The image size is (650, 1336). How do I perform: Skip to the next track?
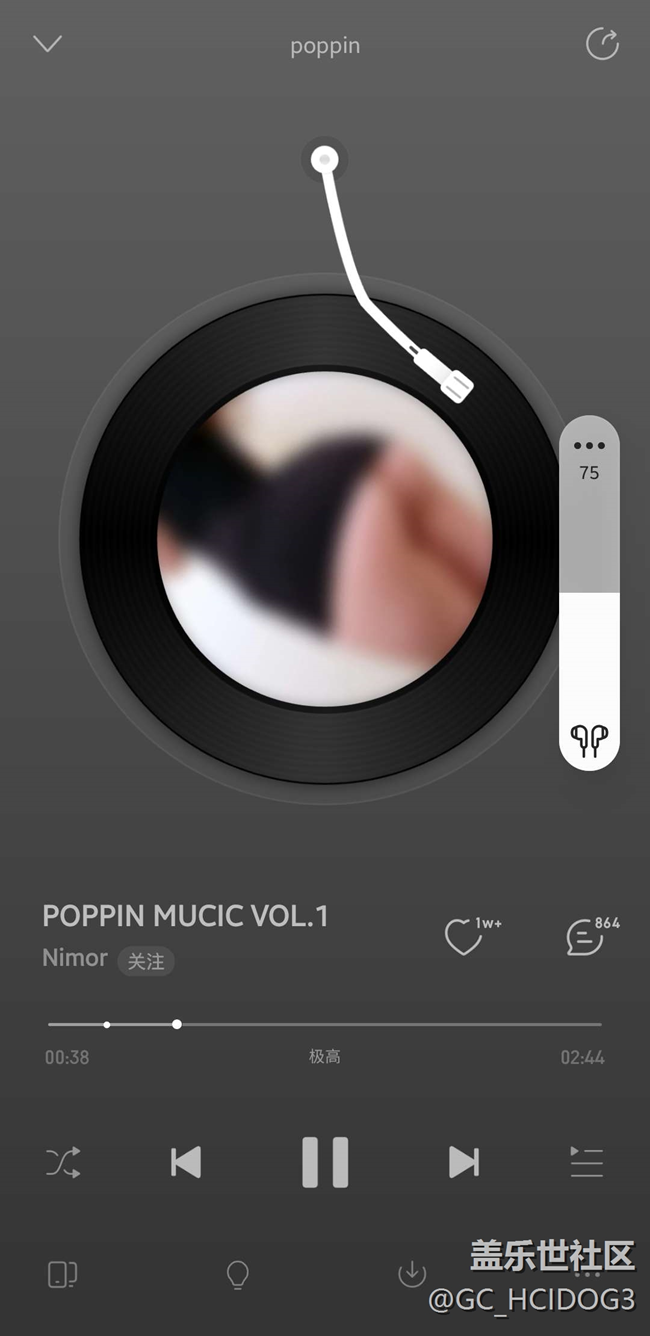coord(463,1162)
